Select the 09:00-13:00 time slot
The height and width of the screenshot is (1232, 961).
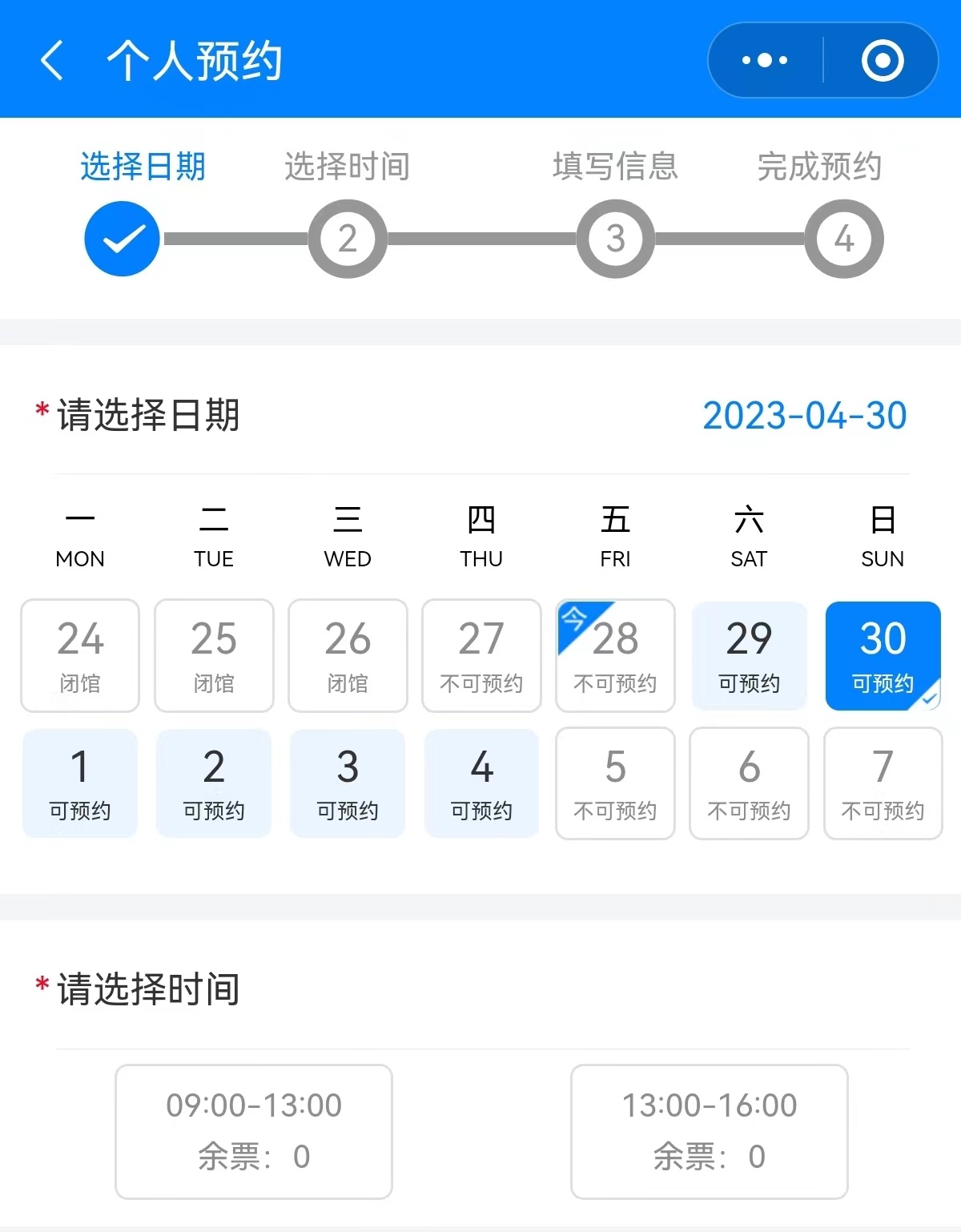253,1129
